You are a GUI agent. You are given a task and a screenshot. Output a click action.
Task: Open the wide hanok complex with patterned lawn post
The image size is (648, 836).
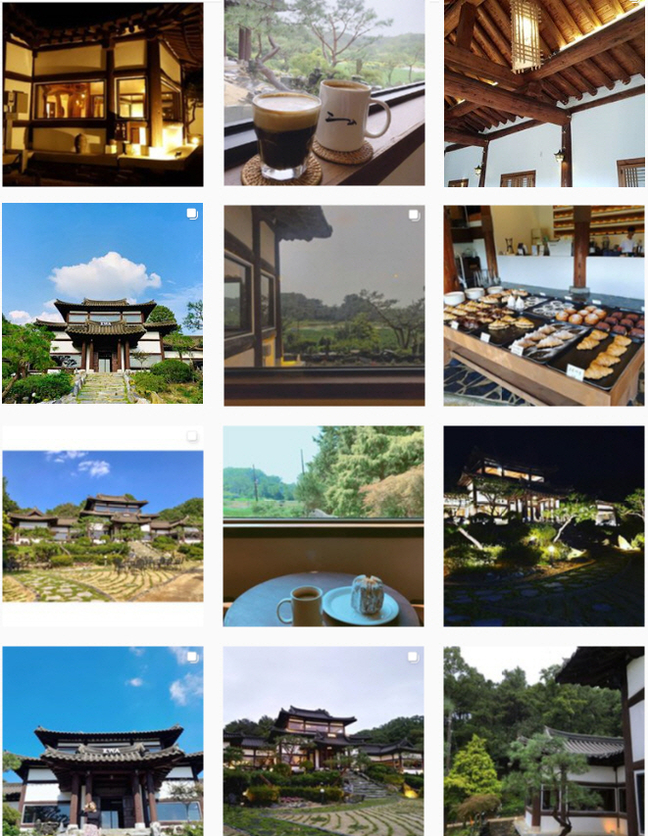coord(102,525)
